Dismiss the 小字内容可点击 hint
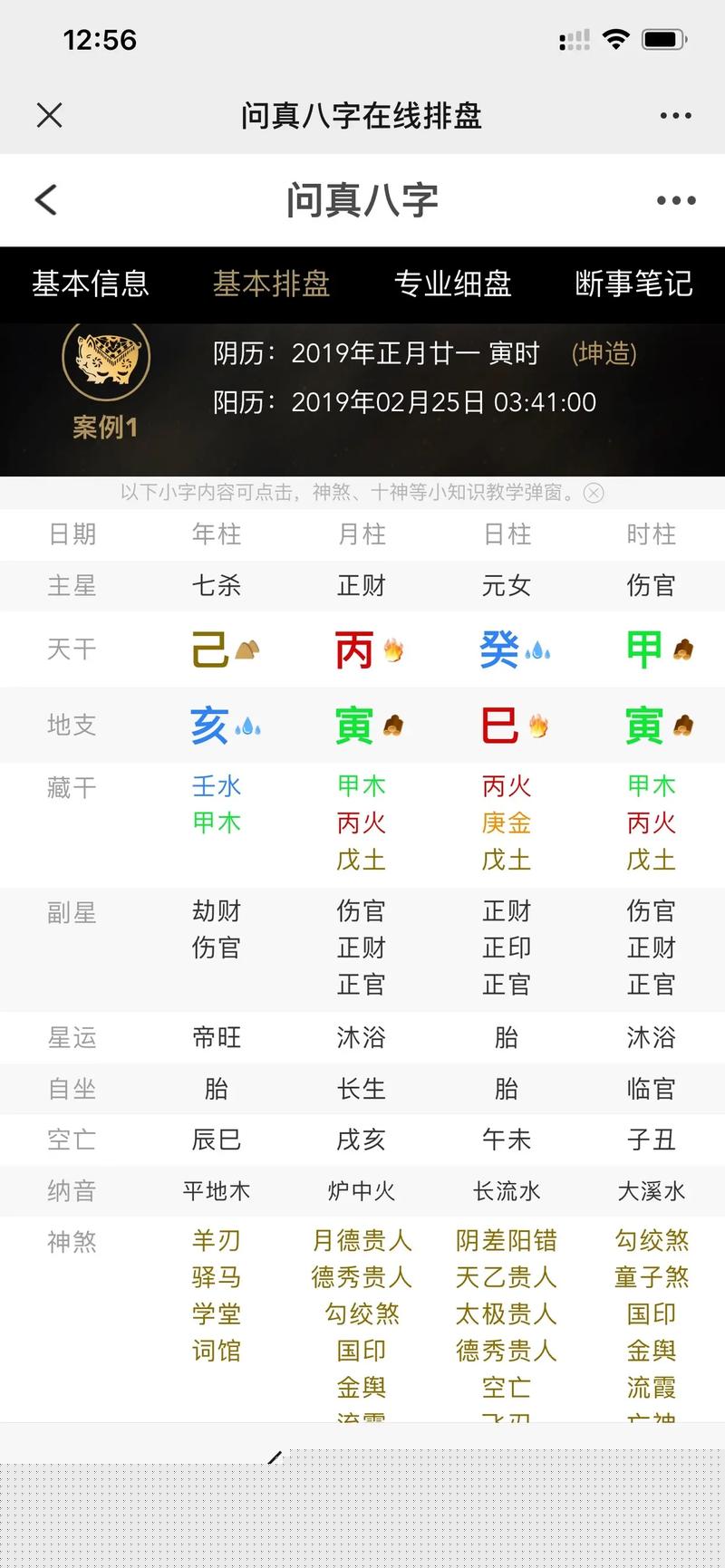The width and height of the screenshot is (725, 1568). click(594, 493)
